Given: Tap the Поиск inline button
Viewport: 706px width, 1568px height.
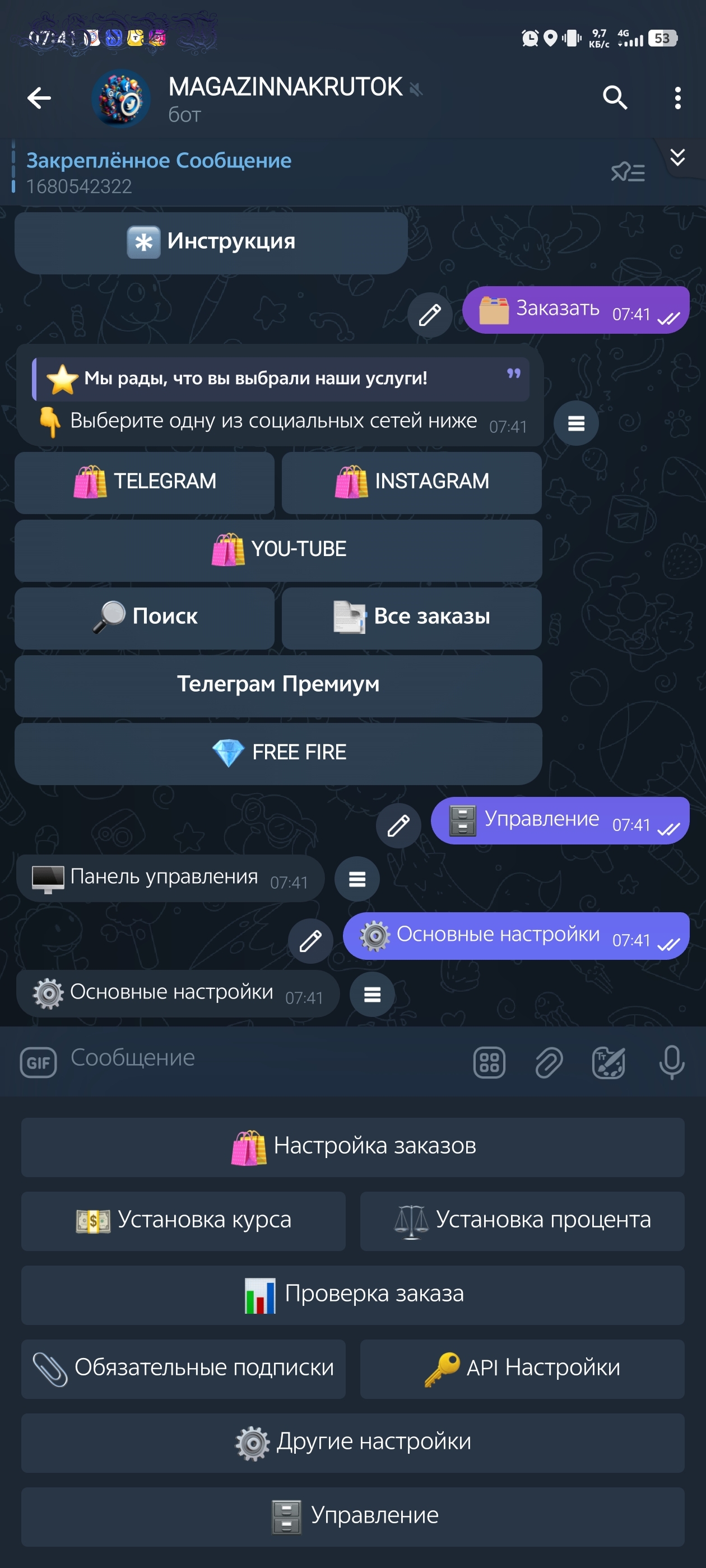Looking at the screenshot, I should pyautogui.click(x=145, y=618).
